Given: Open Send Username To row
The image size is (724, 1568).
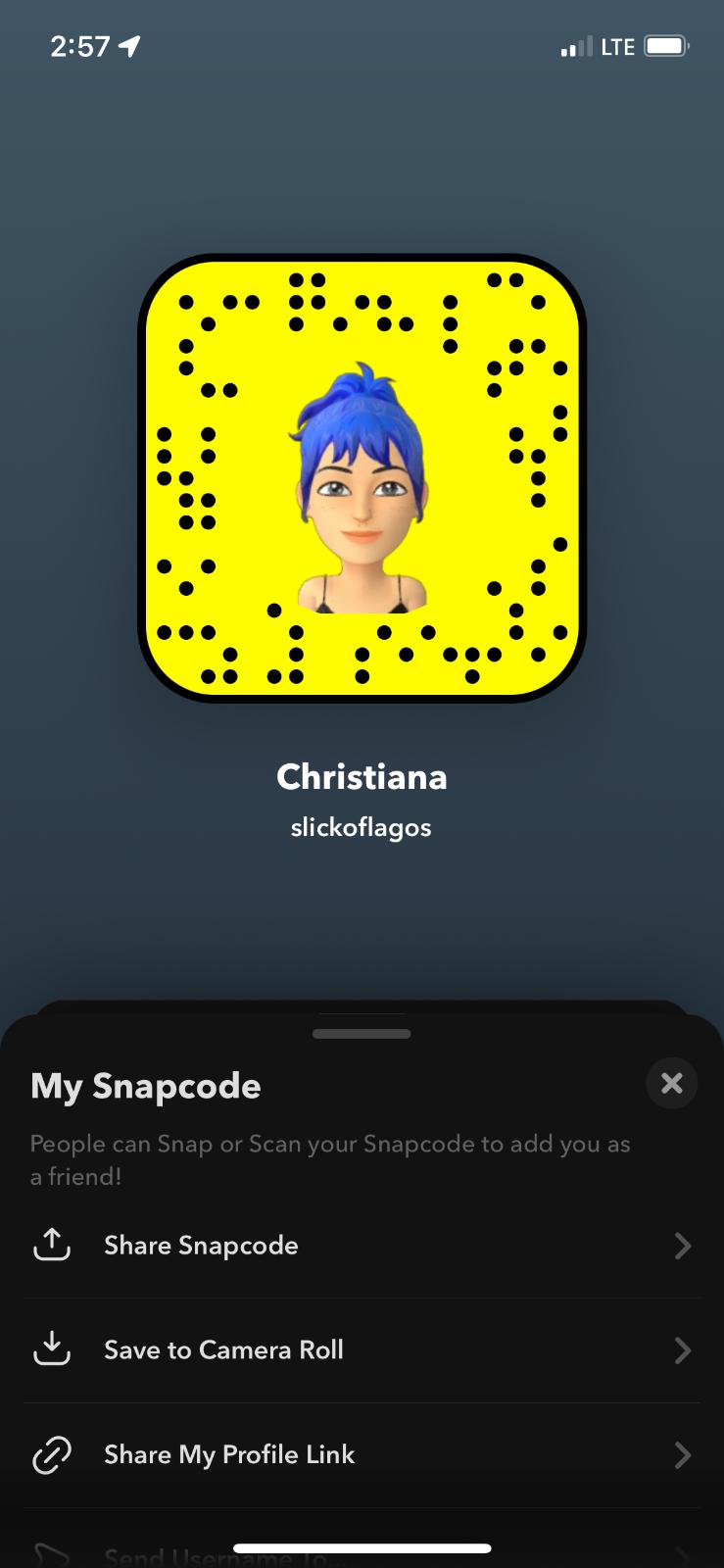Looking at the screenshot, I should tap(362, 1552).
